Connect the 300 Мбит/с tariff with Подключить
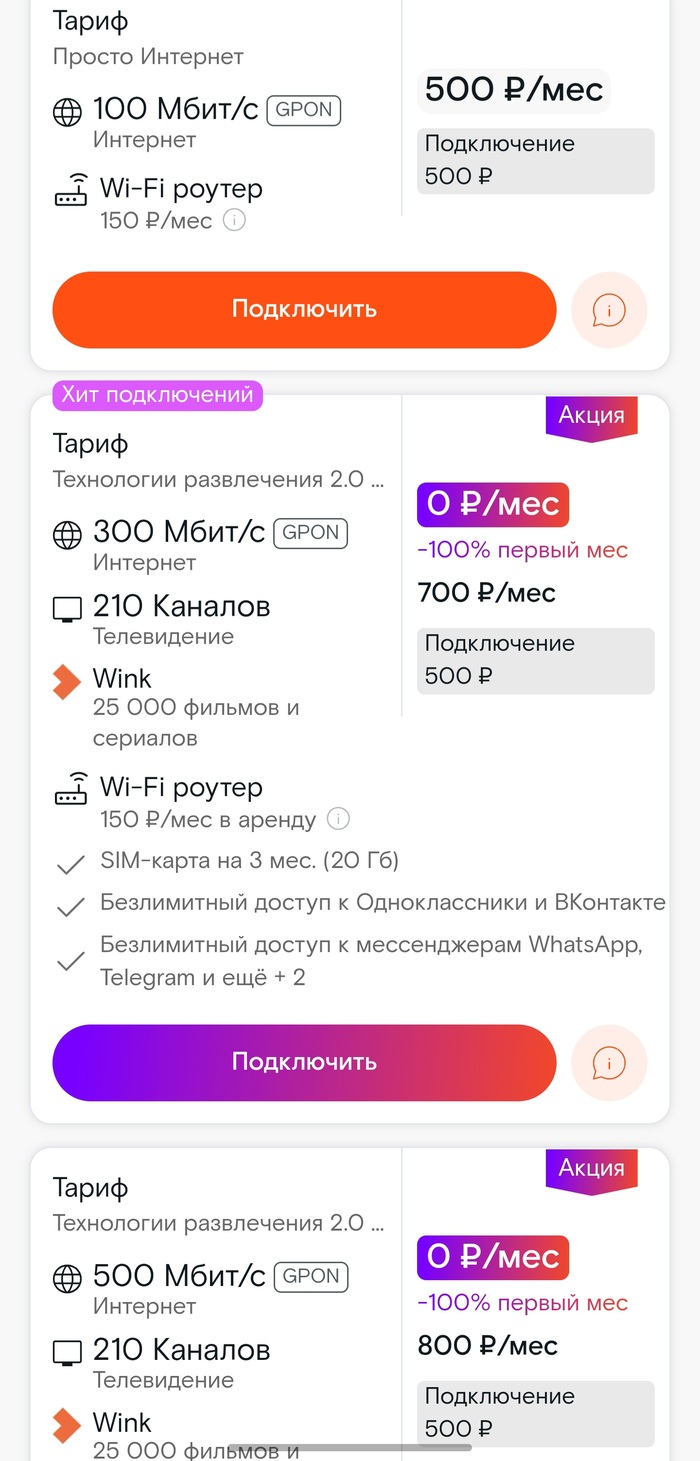 [x=303, y=1062]
